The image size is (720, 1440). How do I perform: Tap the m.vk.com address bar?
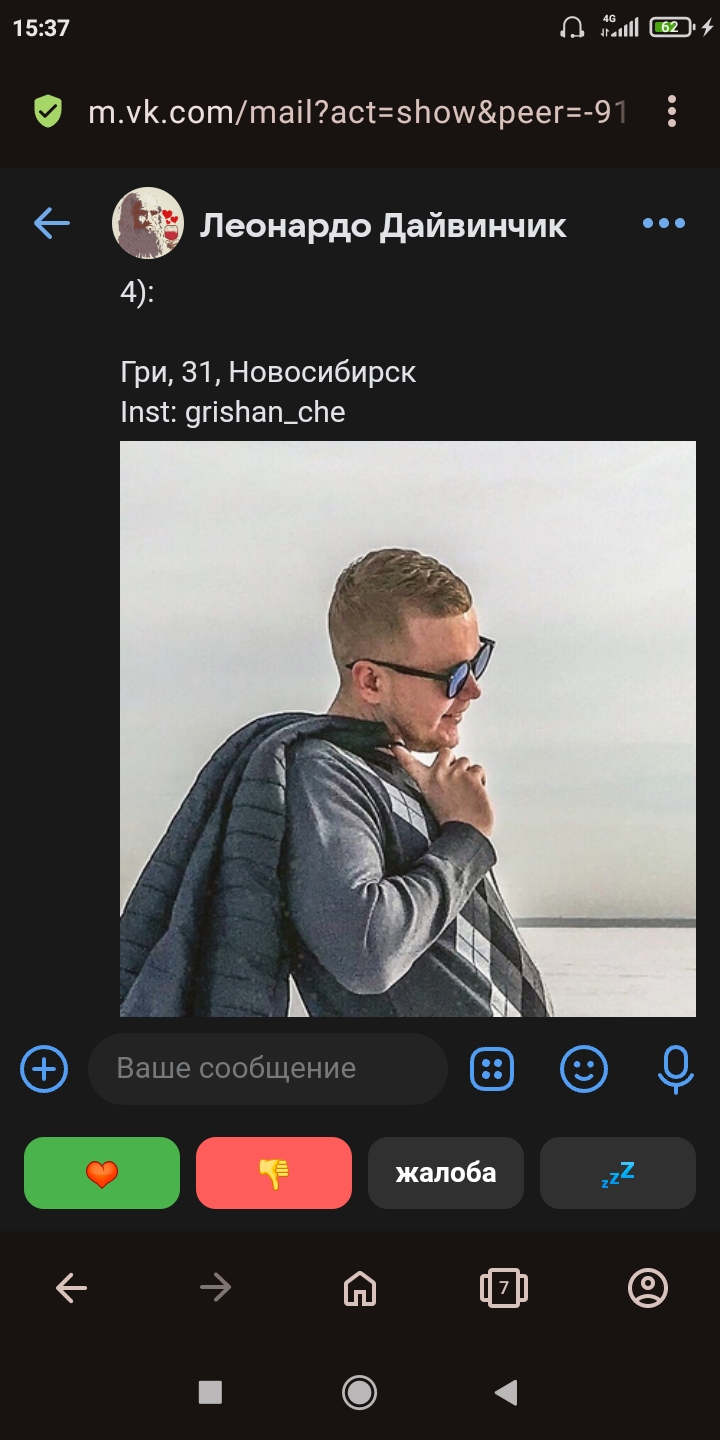[x=357, y=112]
